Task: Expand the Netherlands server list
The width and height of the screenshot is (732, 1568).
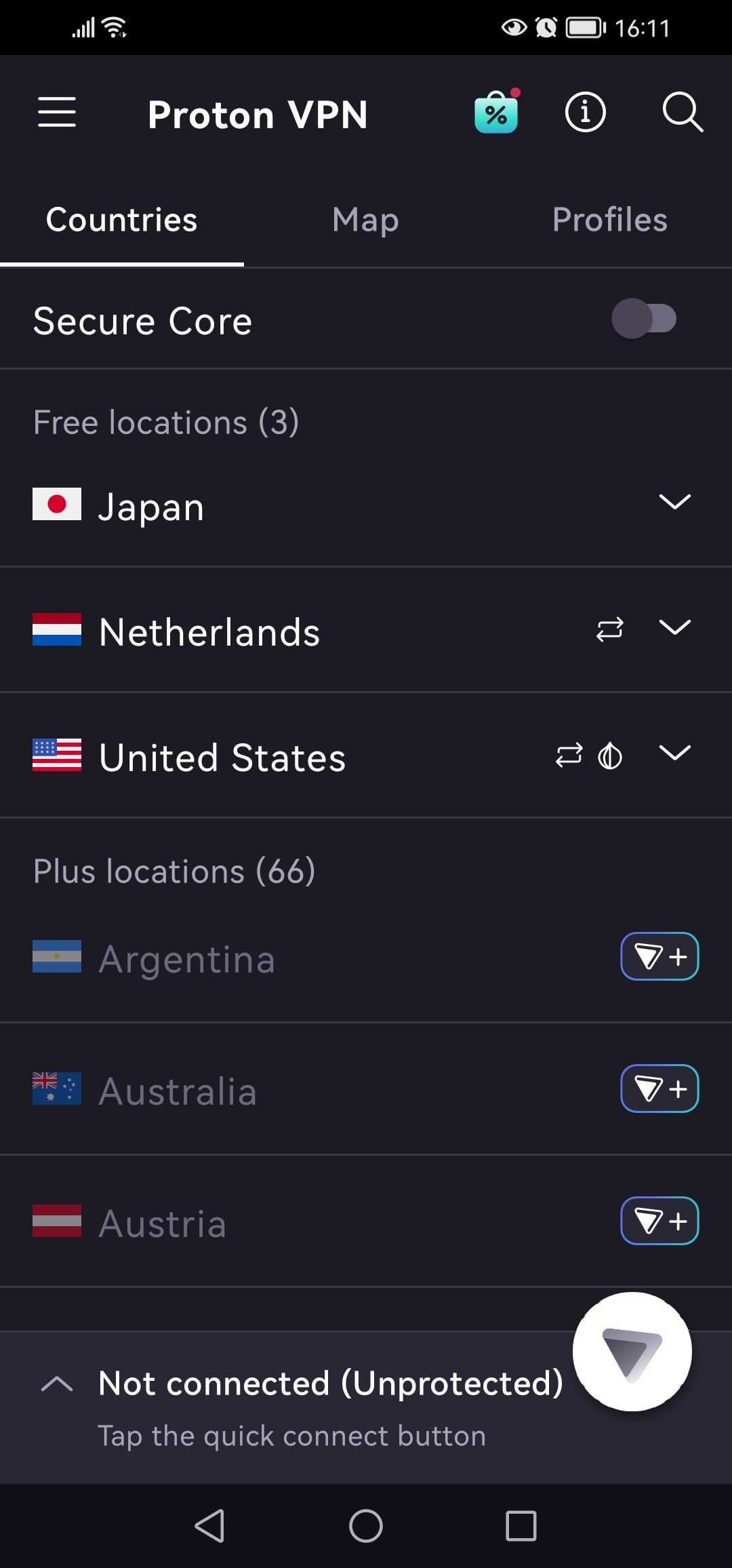Action: tap(674, 628)
